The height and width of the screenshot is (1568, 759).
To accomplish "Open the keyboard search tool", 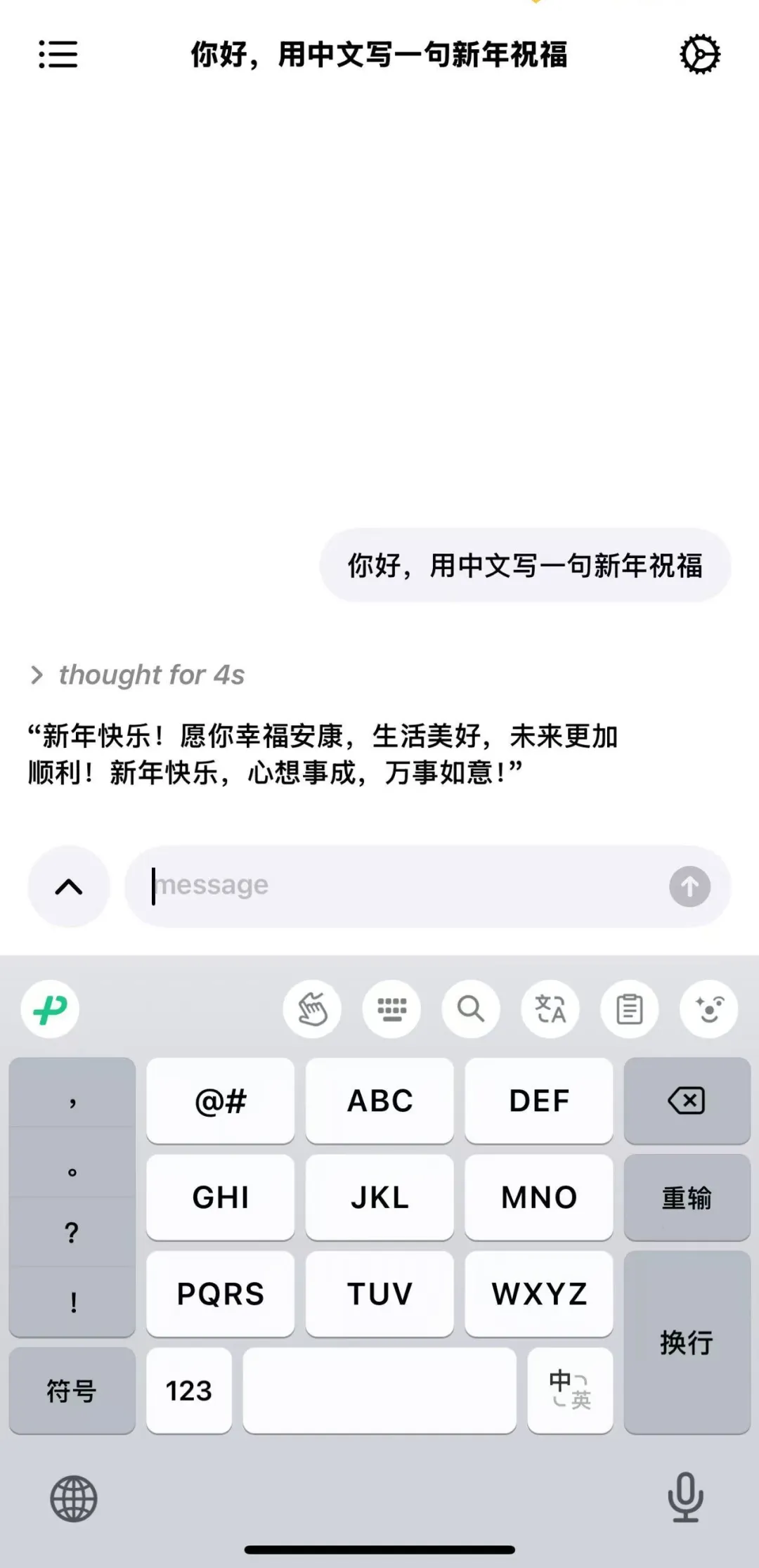I will click(x=471, y=1009).
